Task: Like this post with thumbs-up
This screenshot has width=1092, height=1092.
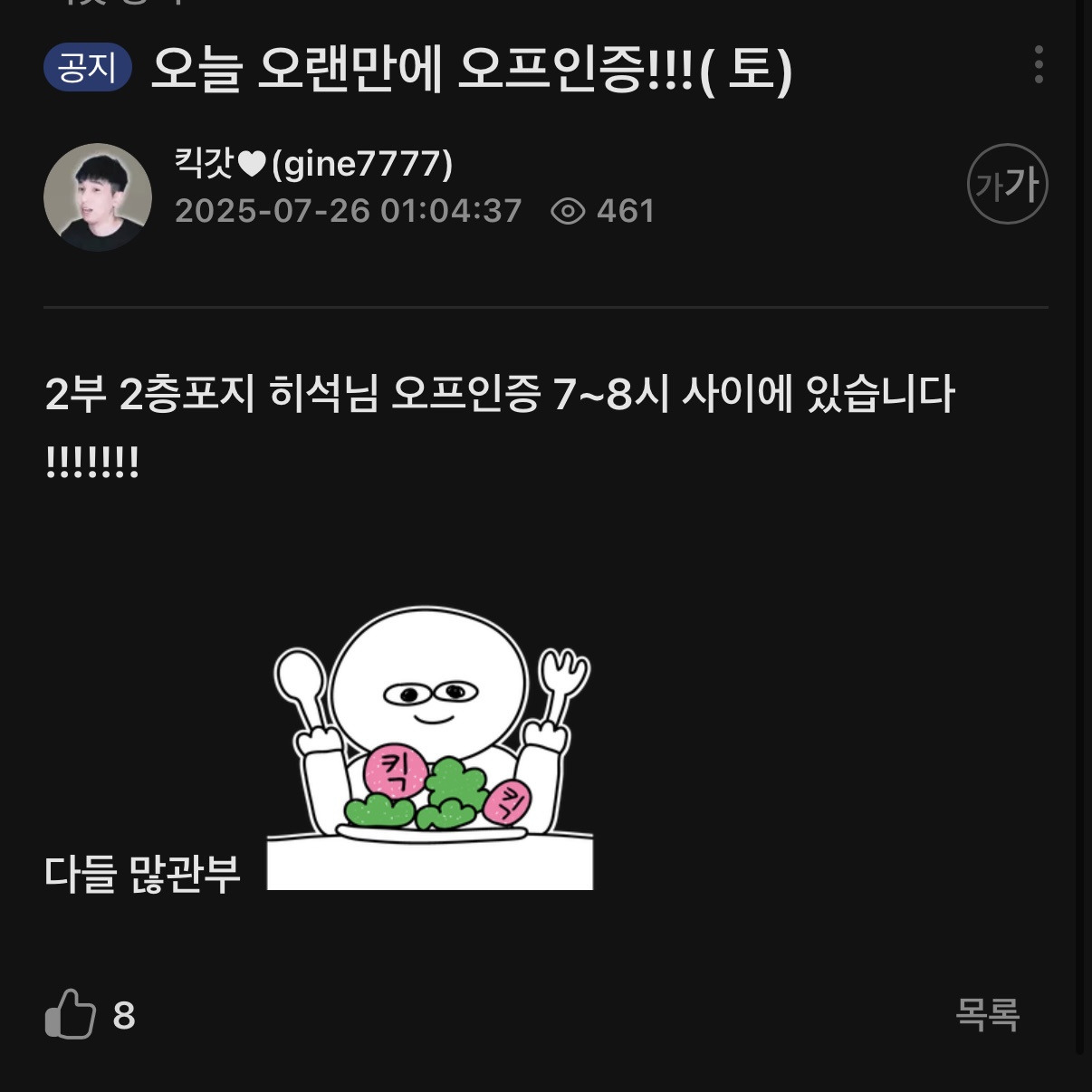Action: pos(71,1014)
